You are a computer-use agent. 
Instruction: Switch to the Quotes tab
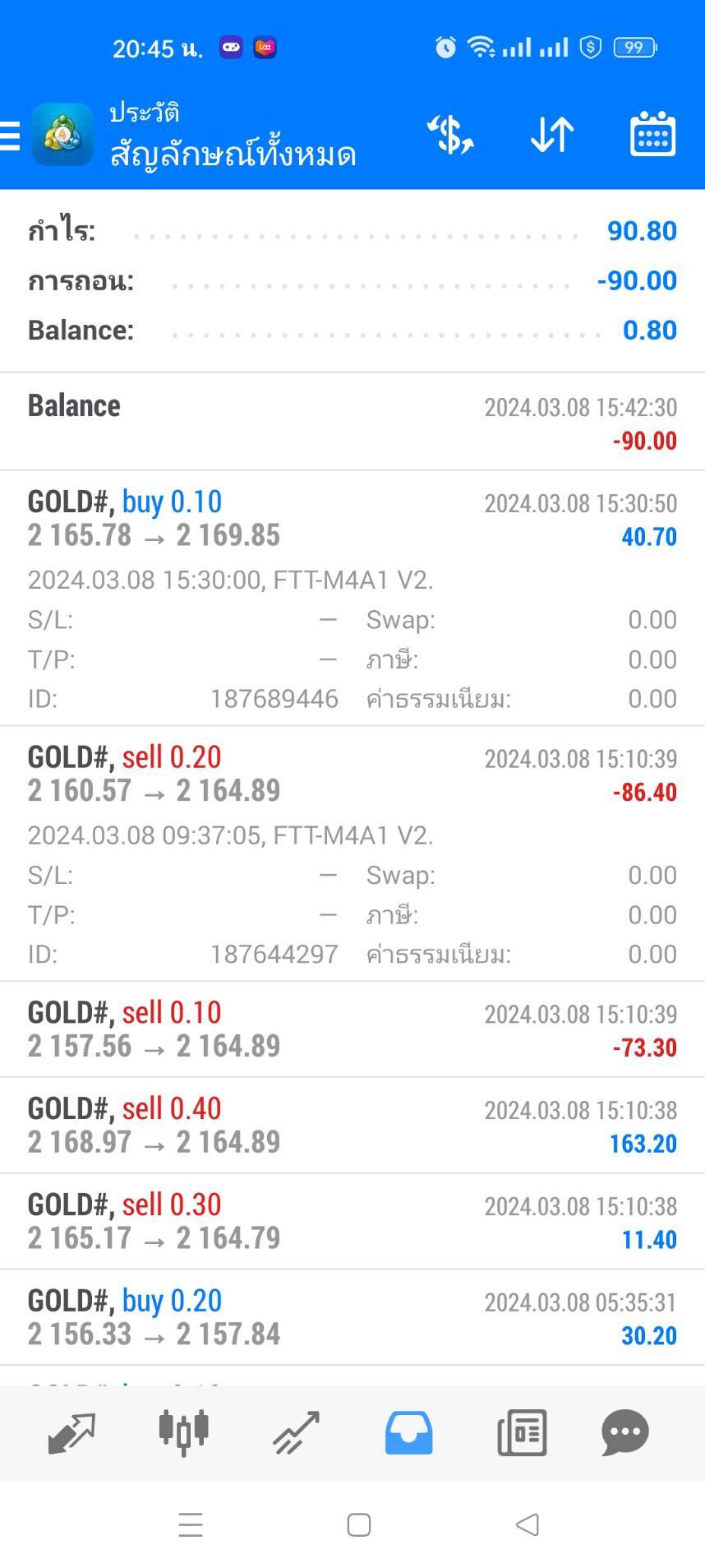click(x=71, y=1433)
